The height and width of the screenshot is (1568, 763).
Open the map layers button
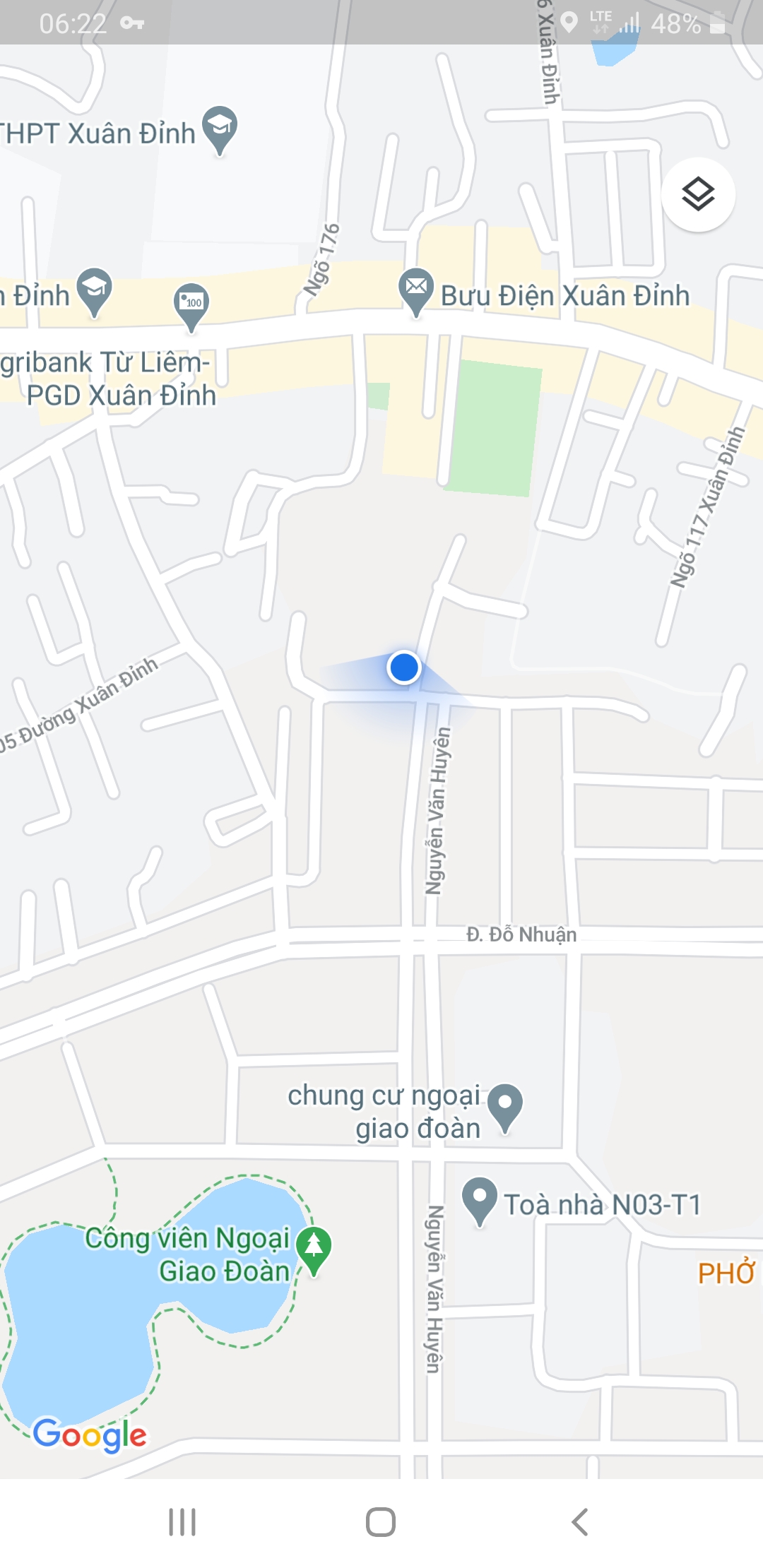[698, 194]
